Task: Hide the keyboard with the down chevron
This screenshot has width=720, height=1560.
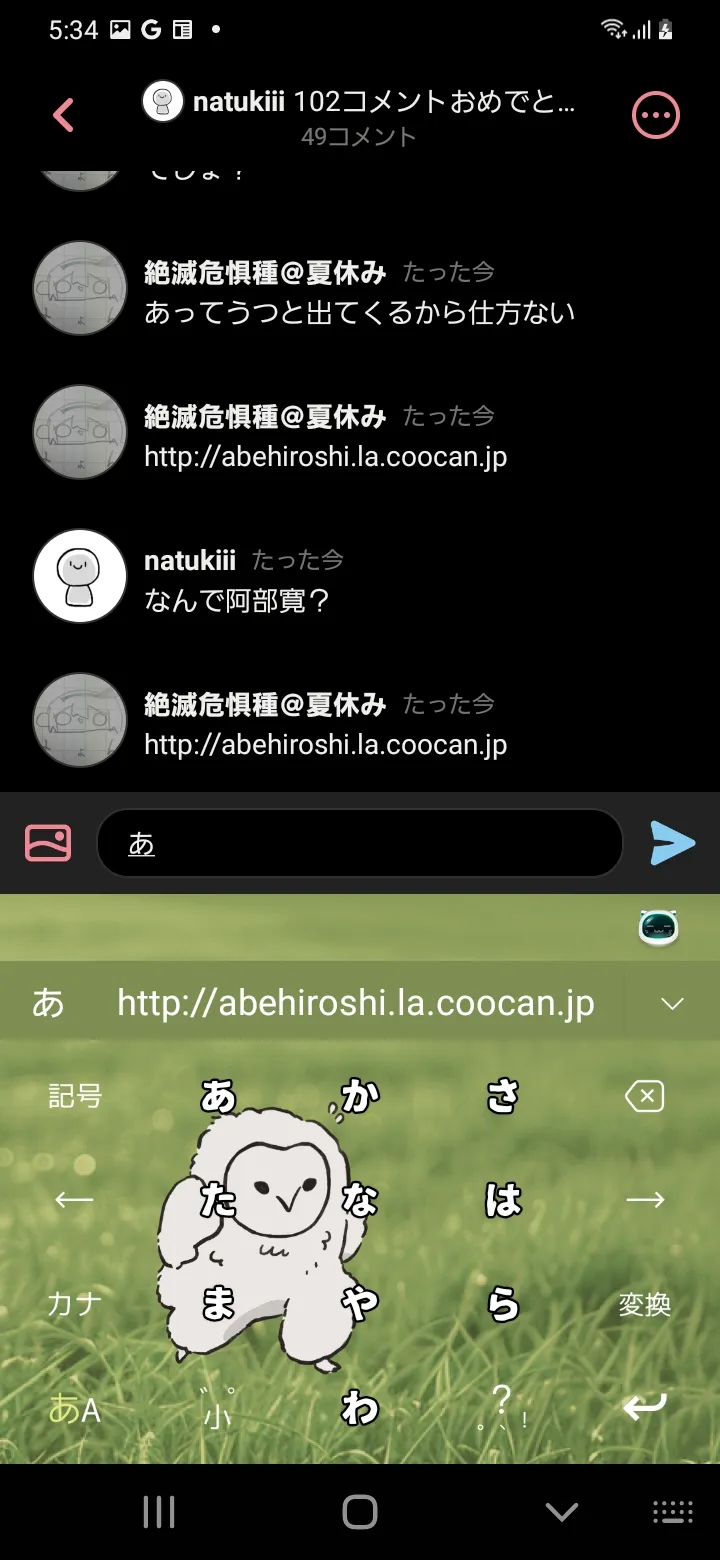Action: coord(562,1512)
